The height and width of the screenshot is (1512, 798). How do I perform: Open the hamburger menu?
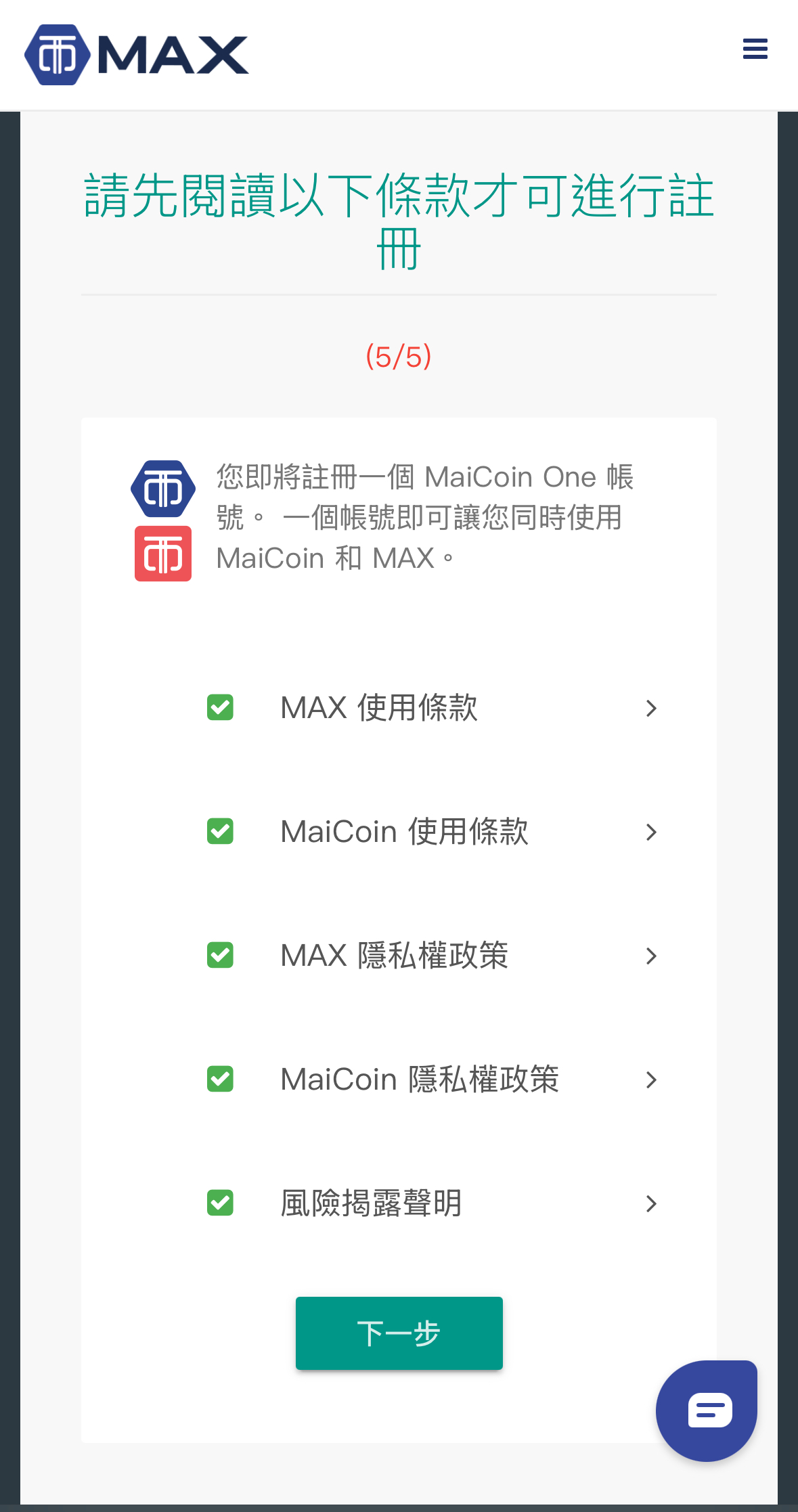pyautogui.click(x=755, y=49)
